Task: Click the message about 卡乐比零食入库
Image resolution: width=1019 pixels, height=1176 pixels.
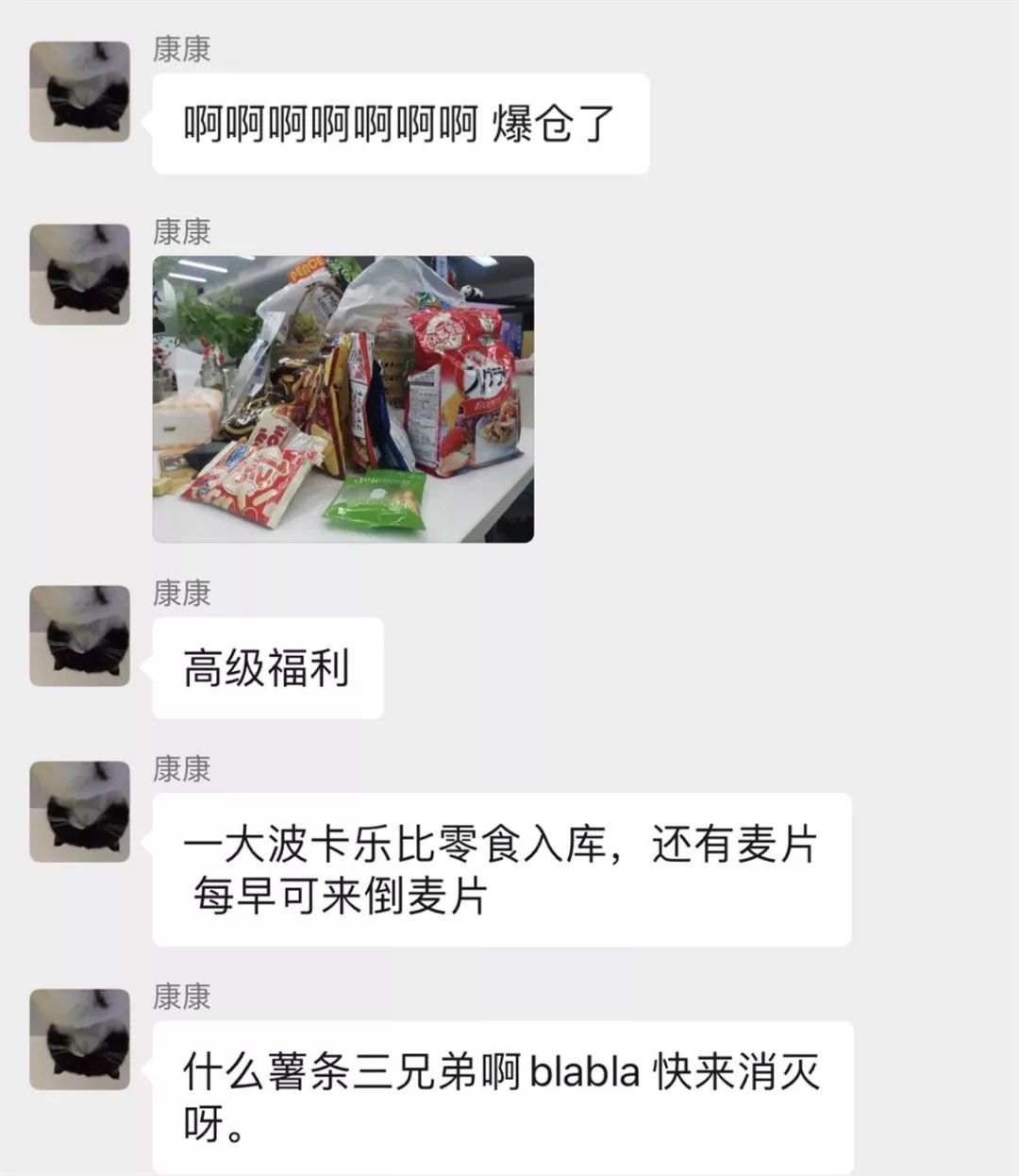Action: tap(500, 848)
